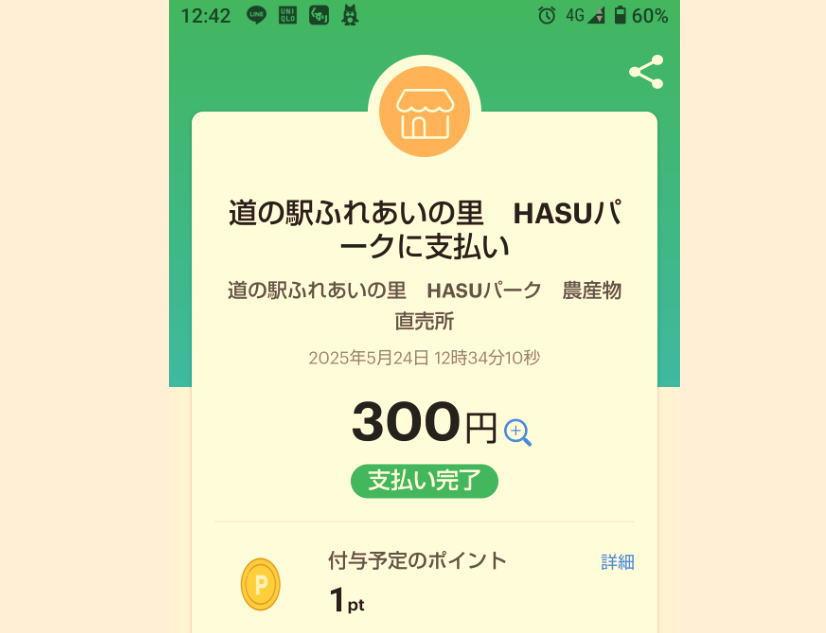Viewport: 826px width, 633px height.
Task: Open 詳細 for the awarded points
Action: click(617, 562)
